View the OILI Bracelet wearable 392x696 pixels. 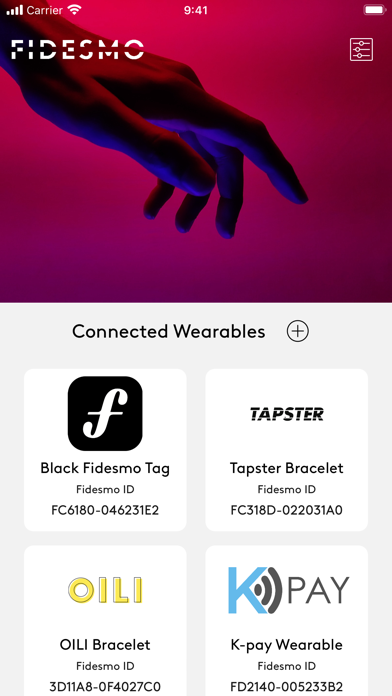(x=105, y=621)
